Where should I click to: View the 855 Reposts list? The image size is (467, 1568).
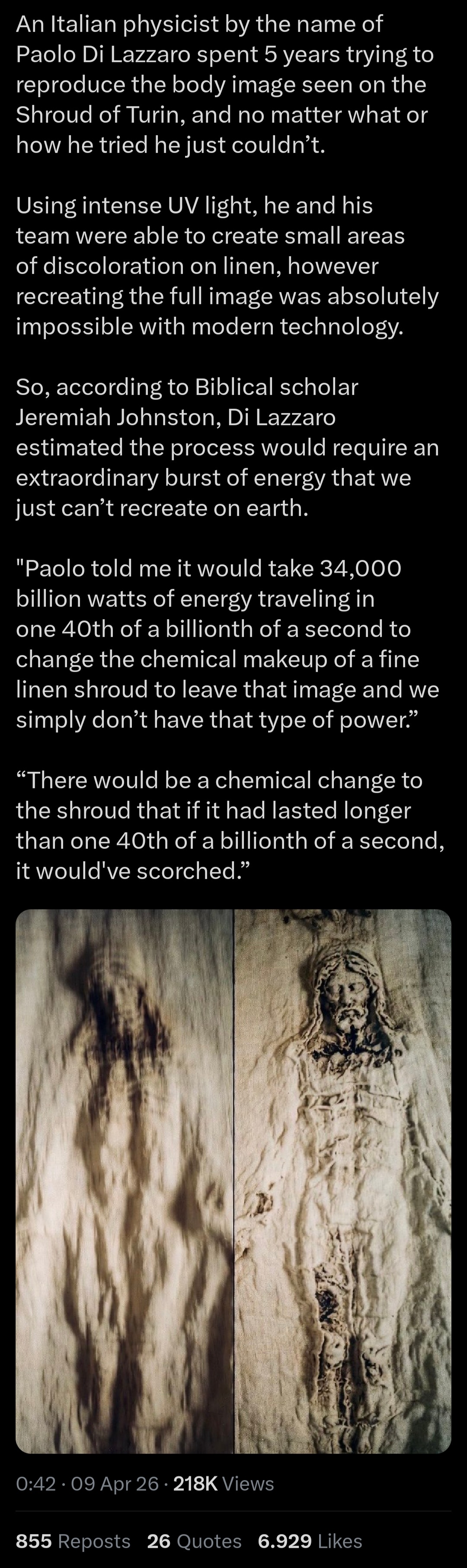pos(73,1541)
